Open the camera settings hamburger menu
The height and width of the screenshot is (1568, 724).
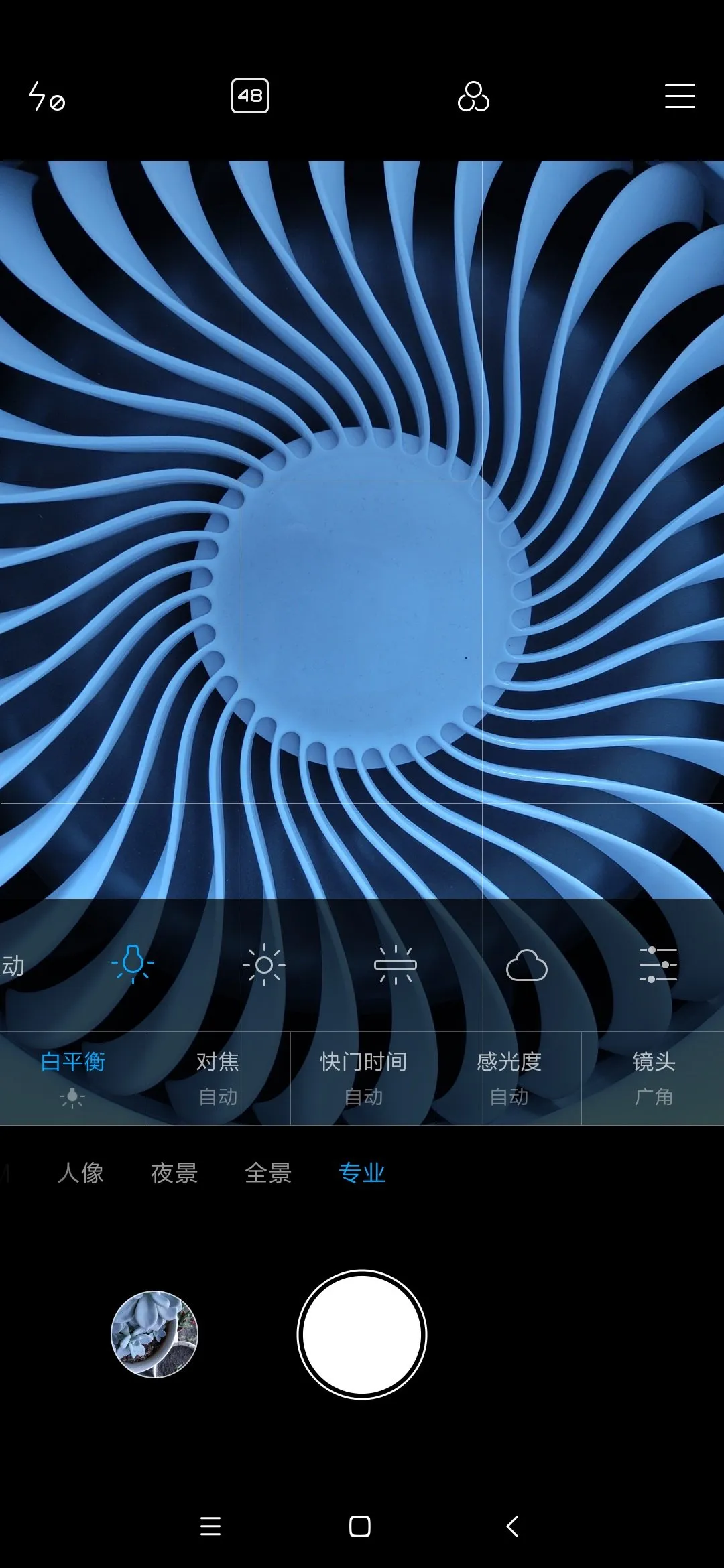click(679, 96)
